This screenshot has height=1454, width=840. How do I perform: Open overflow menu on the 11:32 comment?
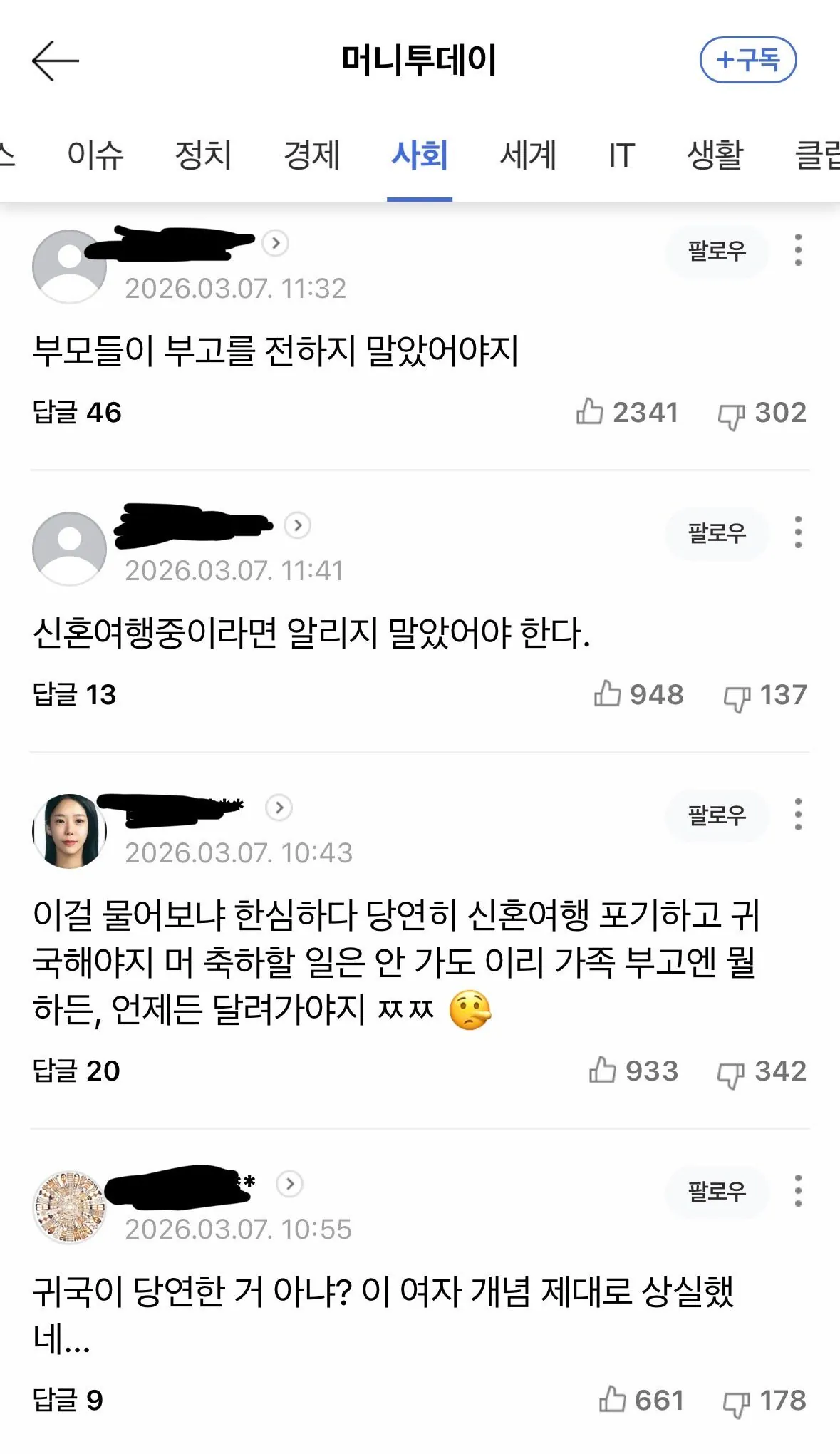point(798,251)
